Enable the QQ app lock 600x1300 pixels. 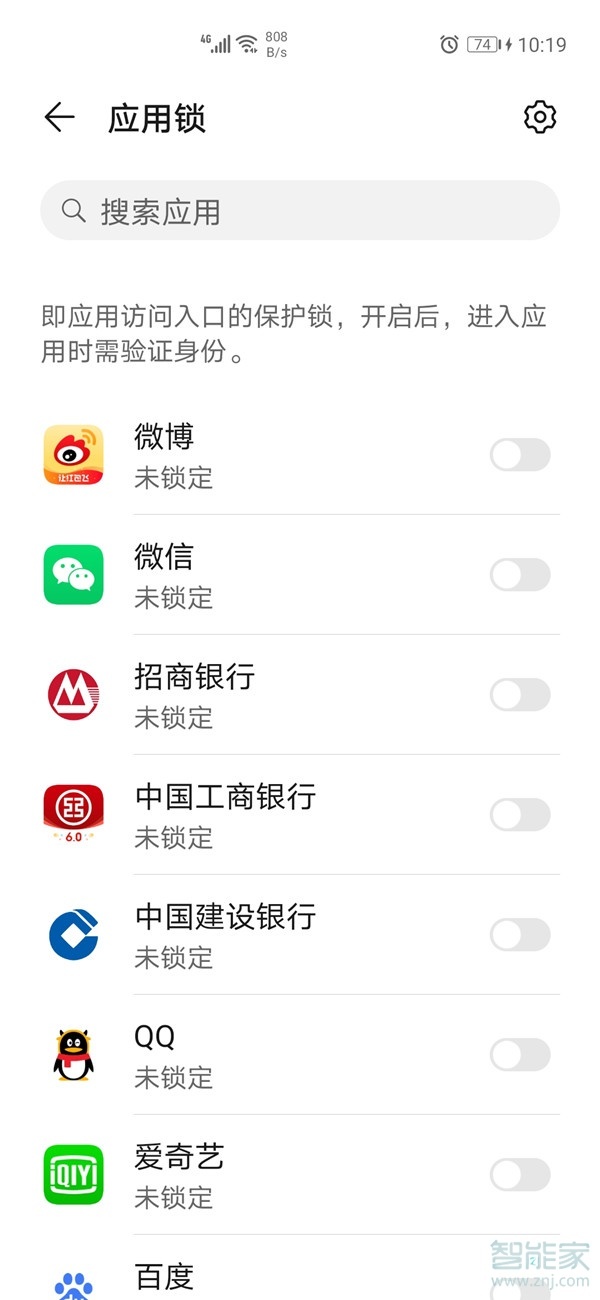[520, 1055]
